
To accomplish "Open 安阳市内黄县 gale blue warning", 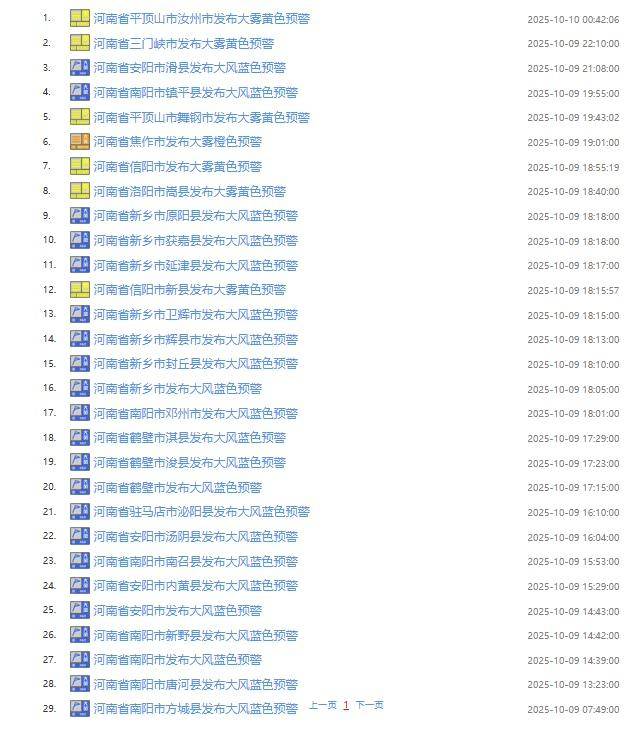I will coord(195,586).
